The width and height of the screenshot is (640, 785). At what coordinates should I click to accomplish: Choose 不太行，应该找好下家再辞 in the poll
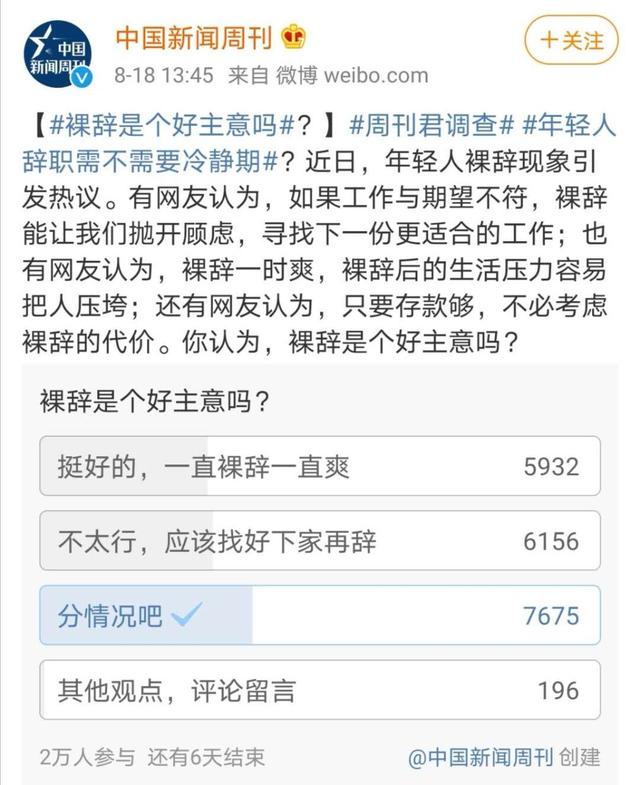(x=319, y=541)
